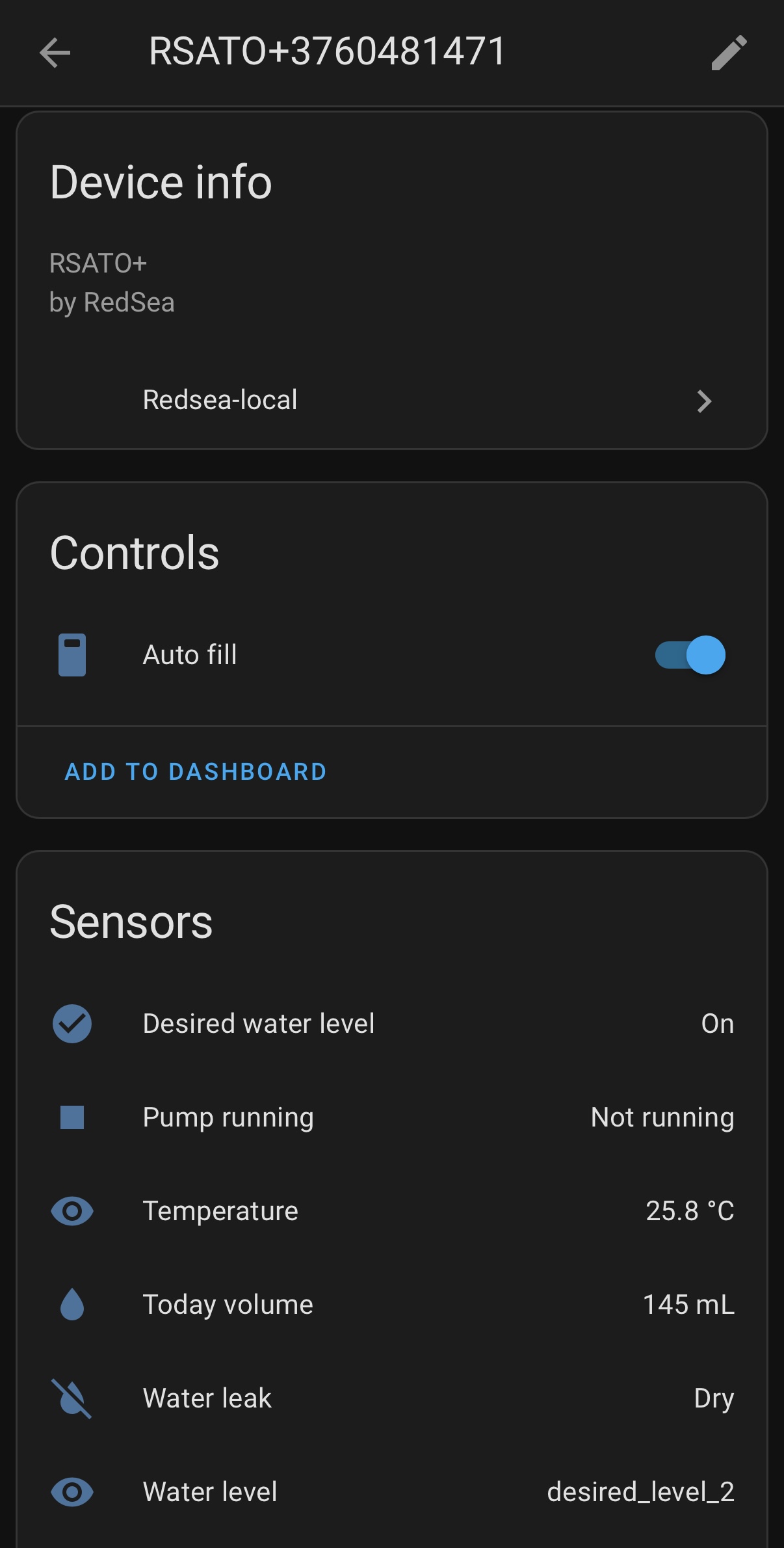Go back using the arrow icon
The height and width of the screenshot is (1548, 784).
[x=55, y=53]
